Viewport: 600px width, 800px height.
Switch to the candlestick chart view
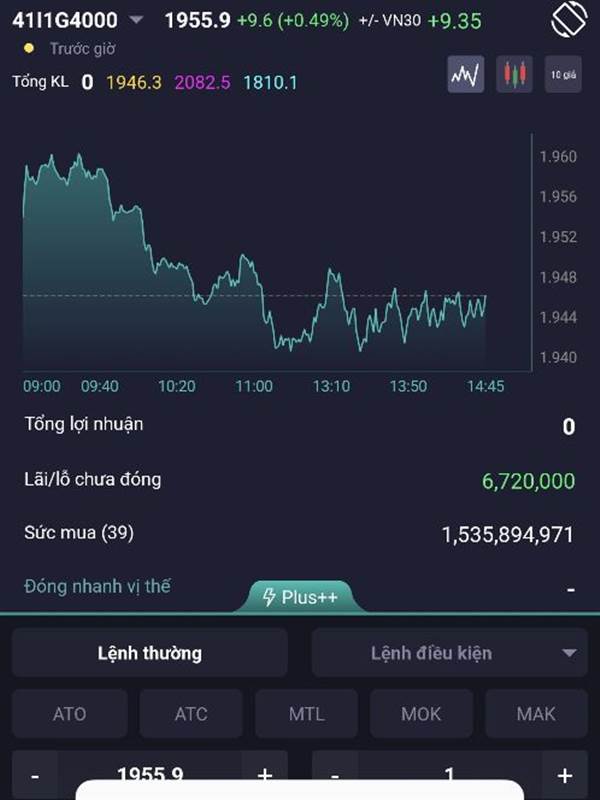click(514, 75)
